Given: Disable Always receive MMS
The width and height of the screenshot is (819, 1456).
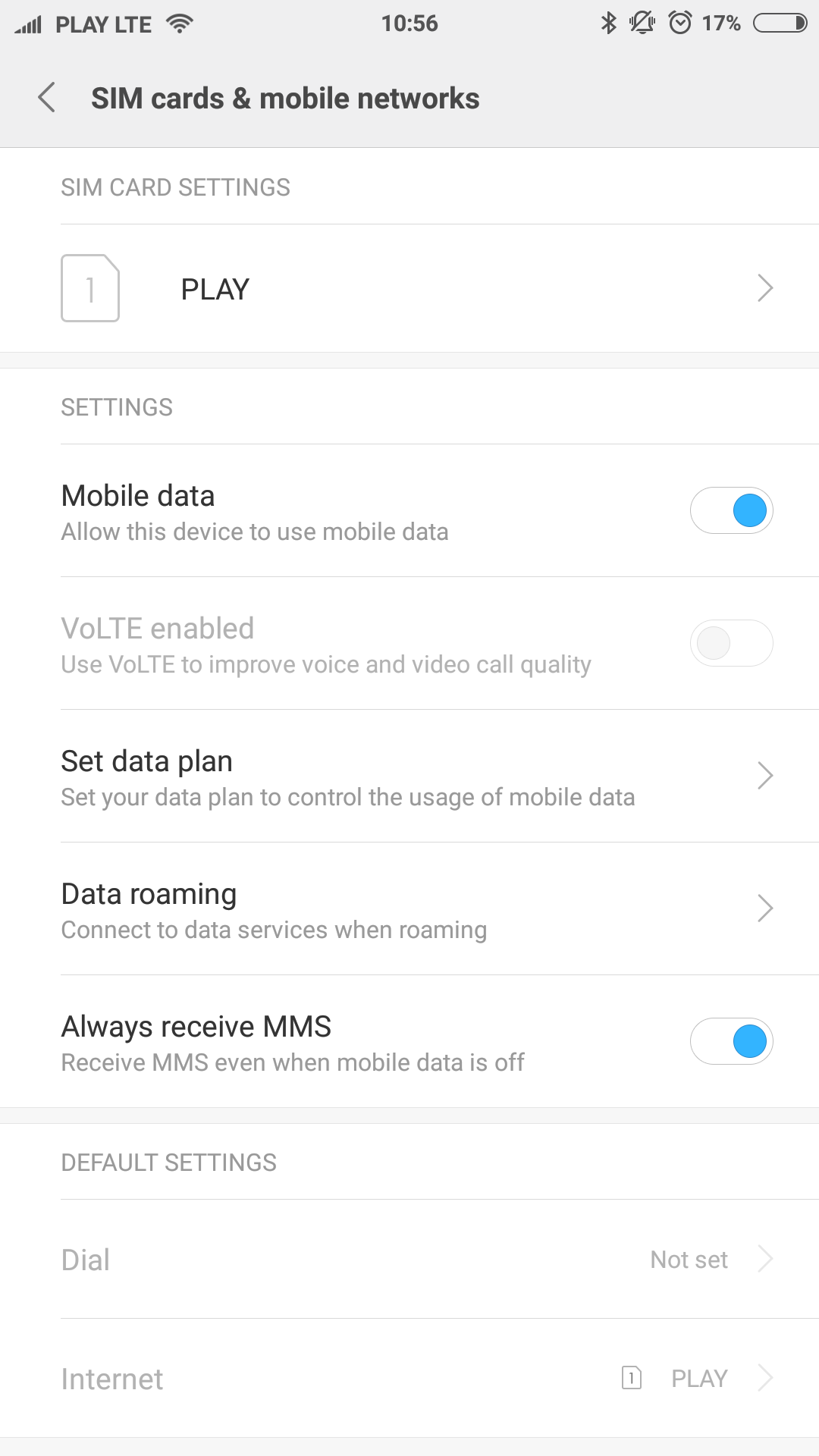Looking at the screenshot, I should (731, 1041).
